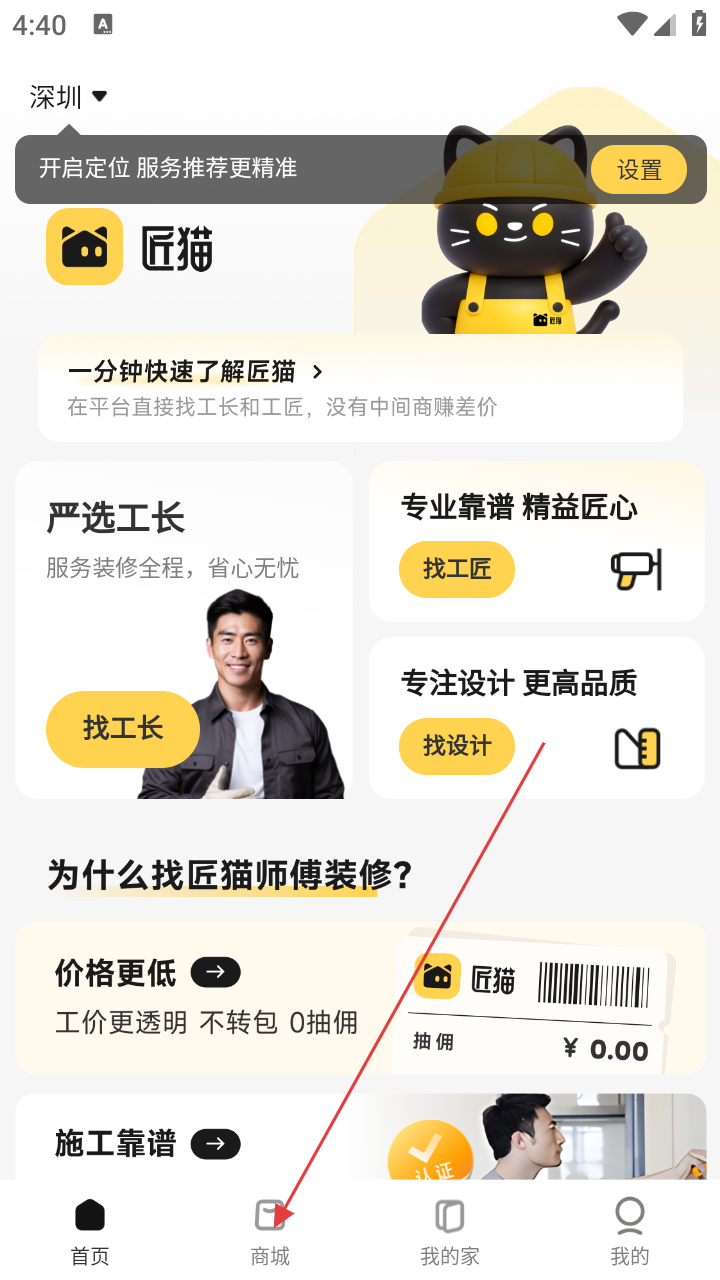
Task: Tap the 找设计 button
Action: [x=457, y=746]
